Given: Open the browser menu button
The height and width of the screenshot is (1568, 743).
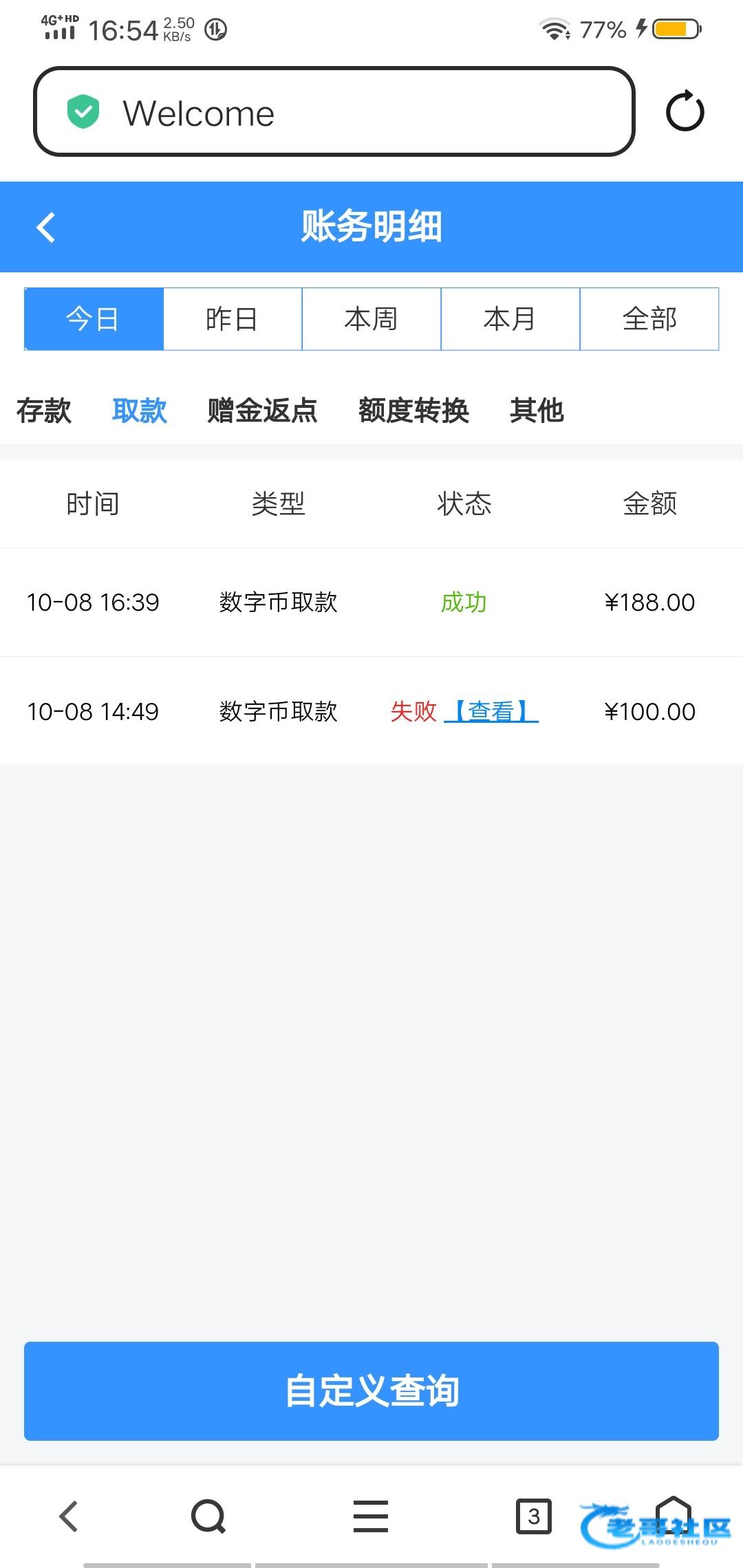Looking at the screenshot, I should [x=371, y=1516].
